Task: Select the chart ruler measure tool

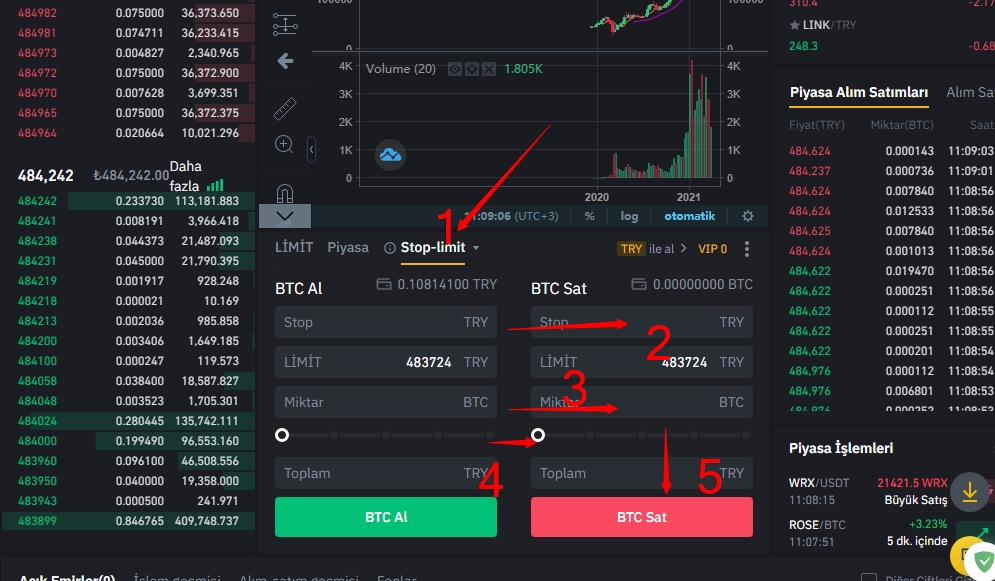Action: point(285,107)
